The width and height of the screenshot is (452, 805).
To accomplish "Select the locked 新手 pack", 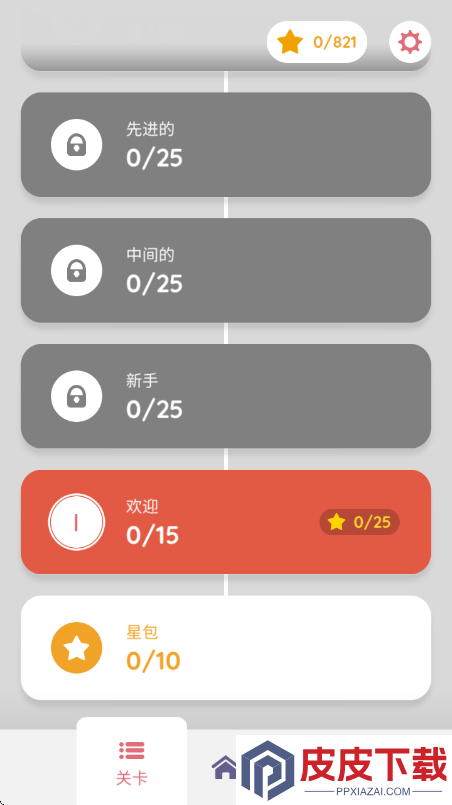I will (226, 396).
